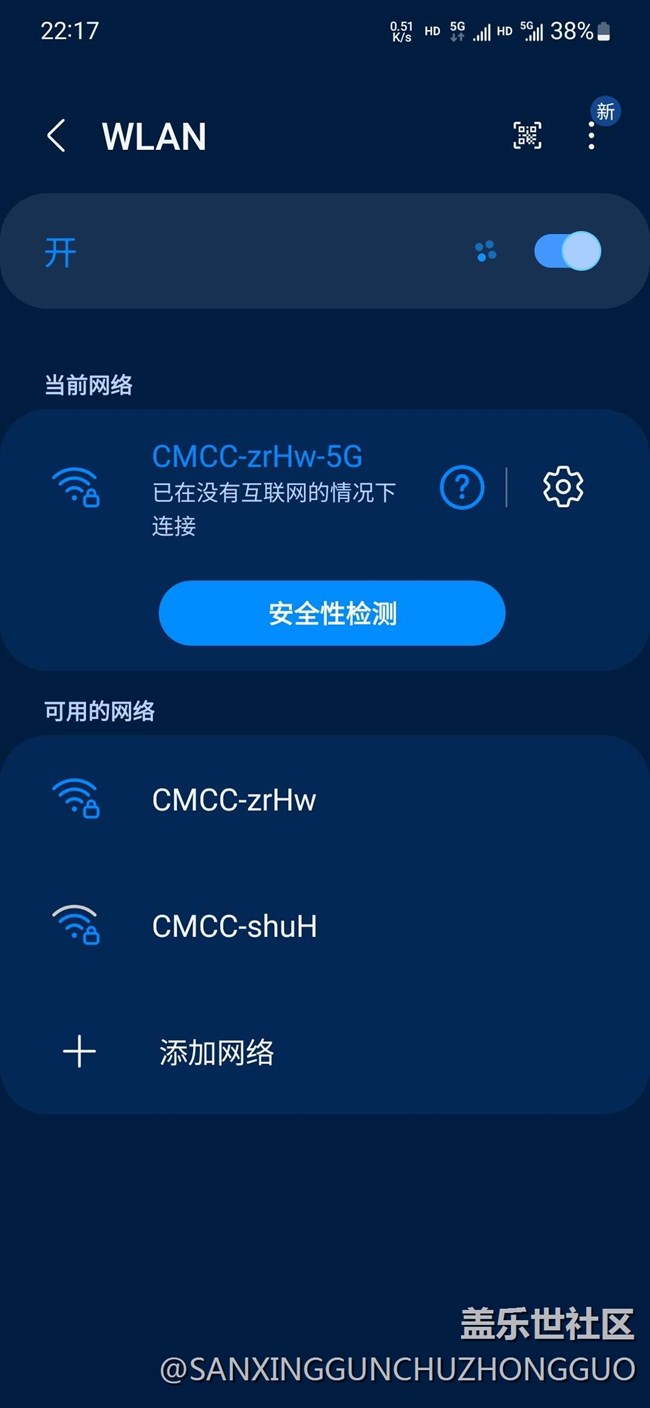Go back from the WLAN screen

[x=56, y=136]
